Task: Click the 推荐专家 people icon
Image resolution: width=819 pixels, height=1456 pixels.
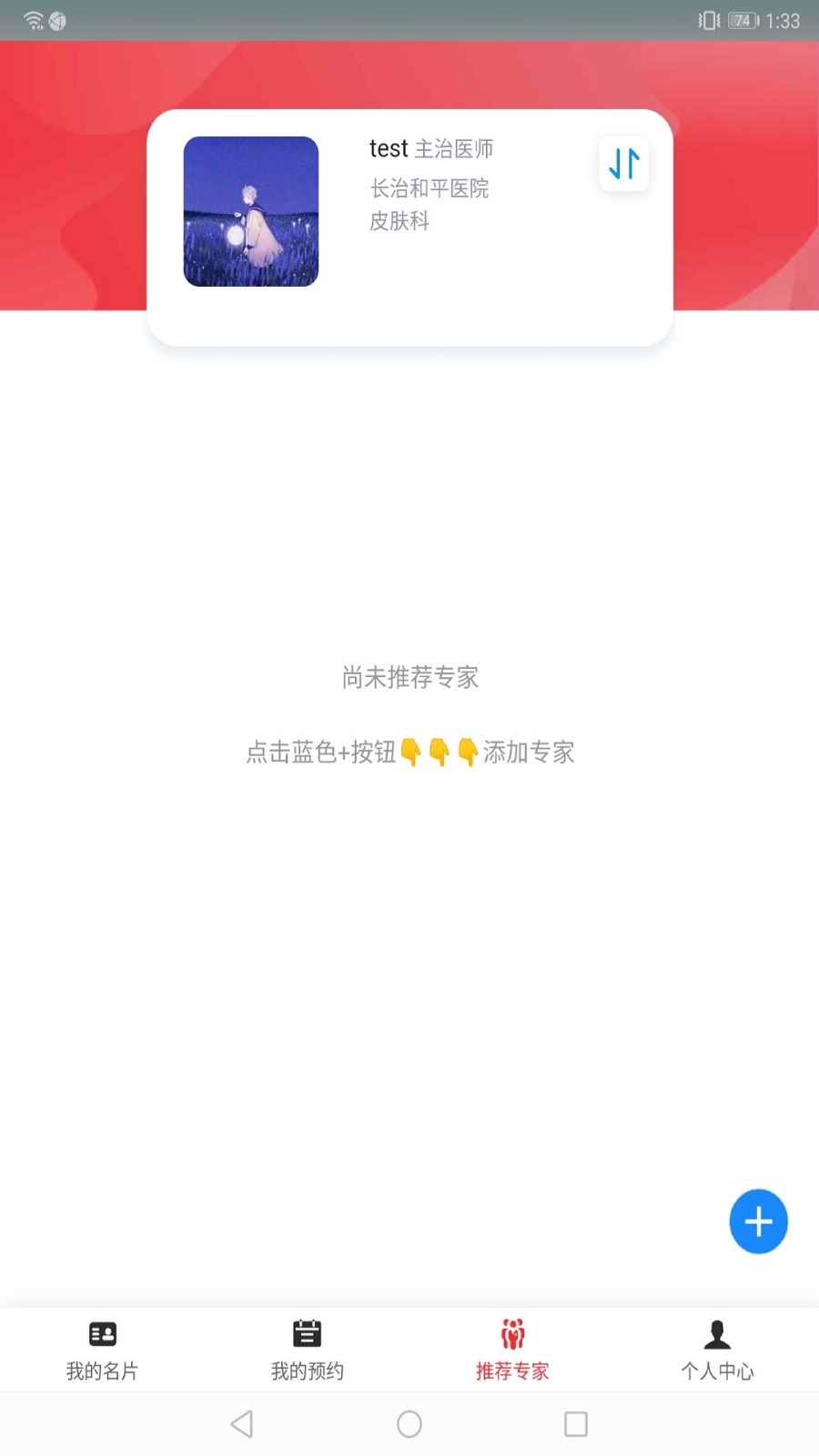Action: [x=511, y=1334]
